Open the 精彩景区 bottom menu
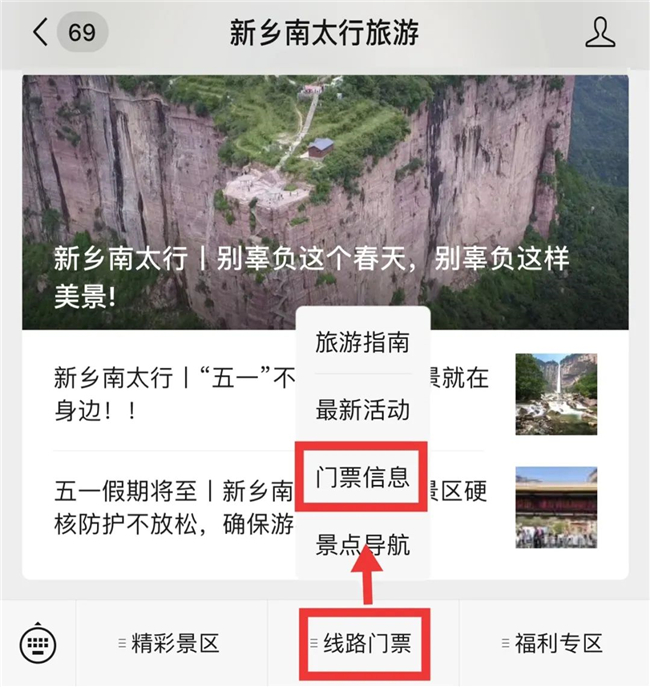This screenshot has height=687, width=650. [x=172, y=643]
